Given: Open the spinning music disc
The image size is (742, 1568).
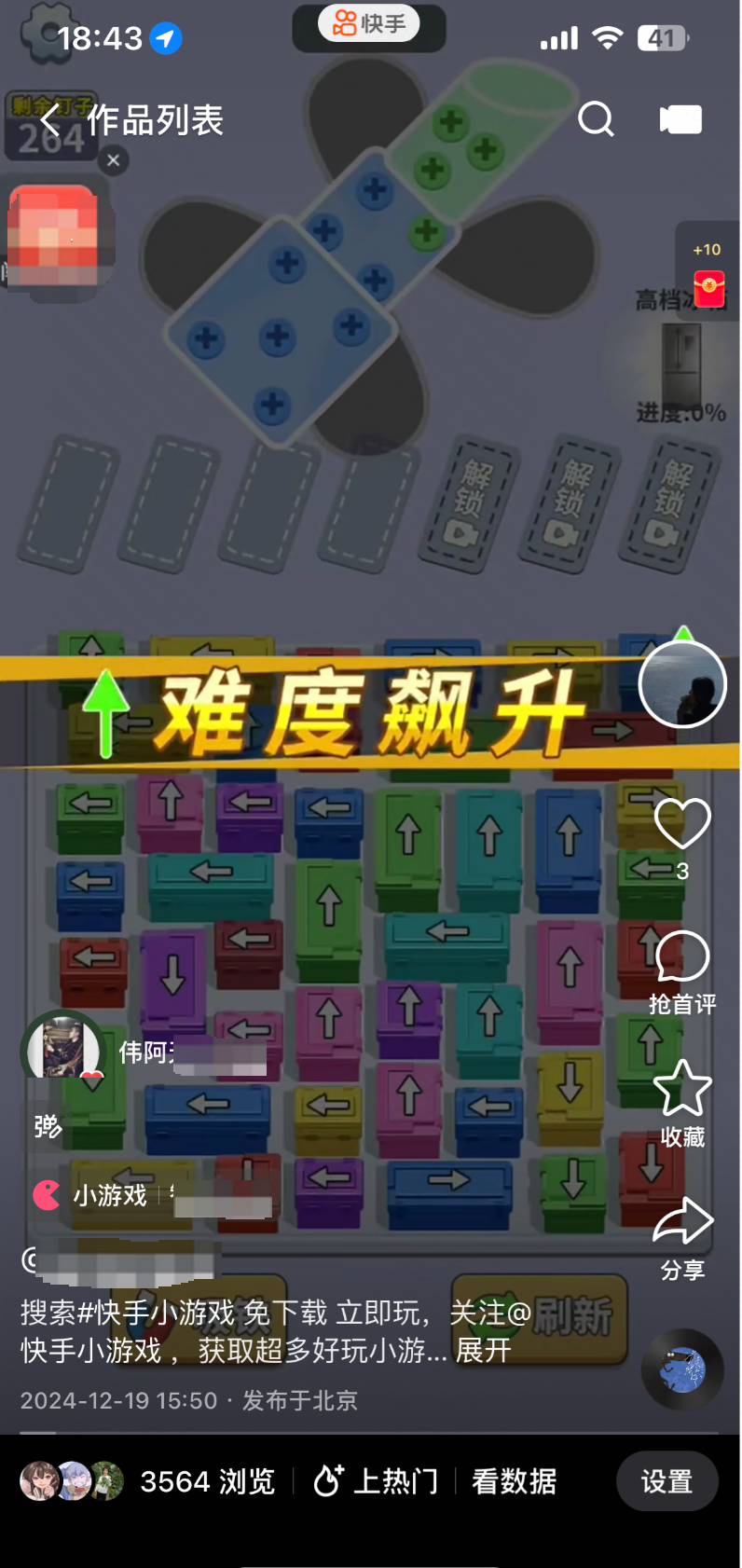Looking at the screenshot, I should pos(682,1369).
